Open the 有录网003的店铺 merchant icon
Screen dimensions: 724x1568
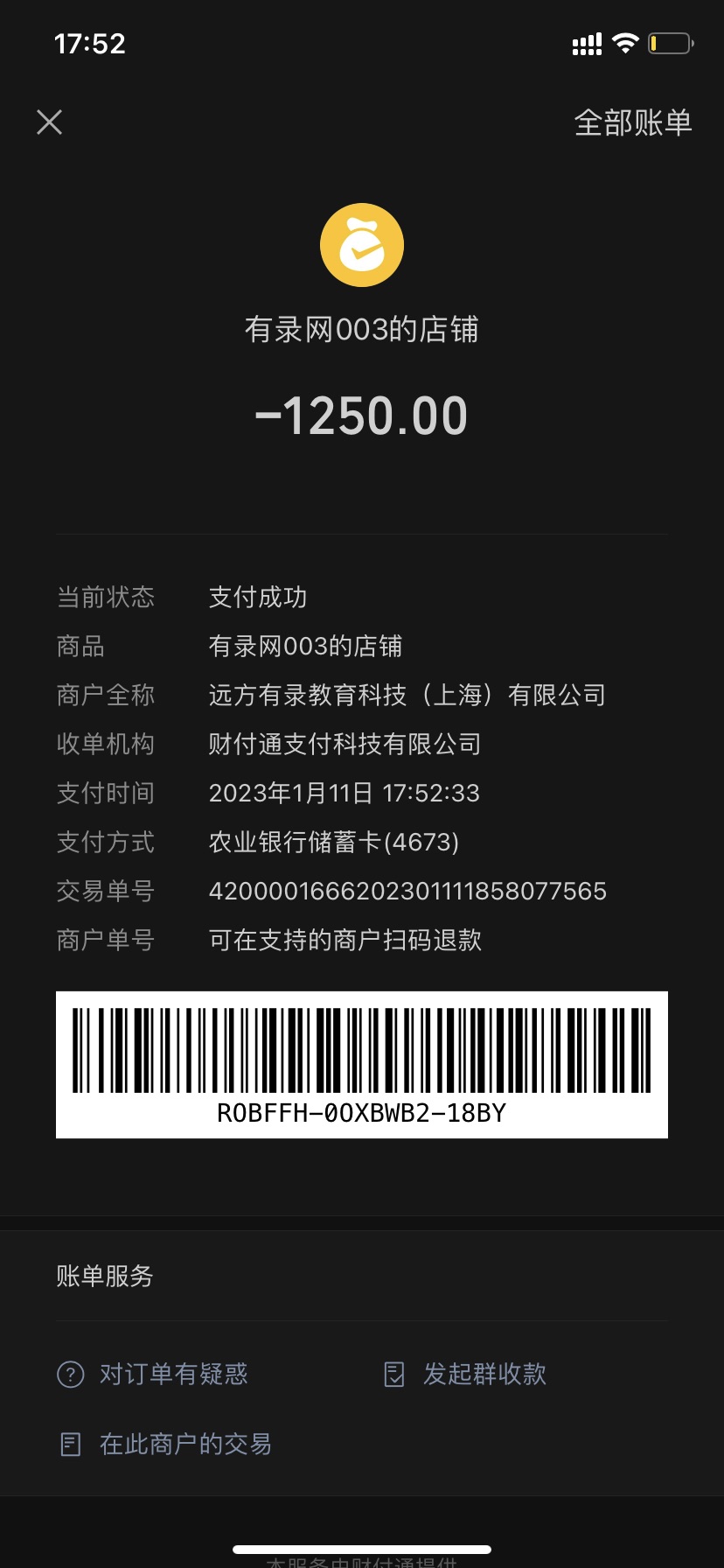click(362, 246)
